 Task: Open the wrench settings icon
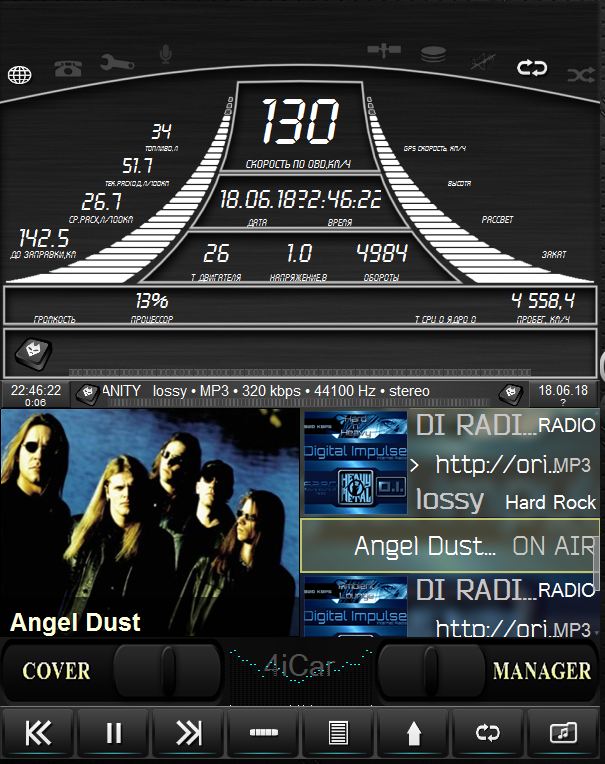pyautogui.click(x=116, y=60)
